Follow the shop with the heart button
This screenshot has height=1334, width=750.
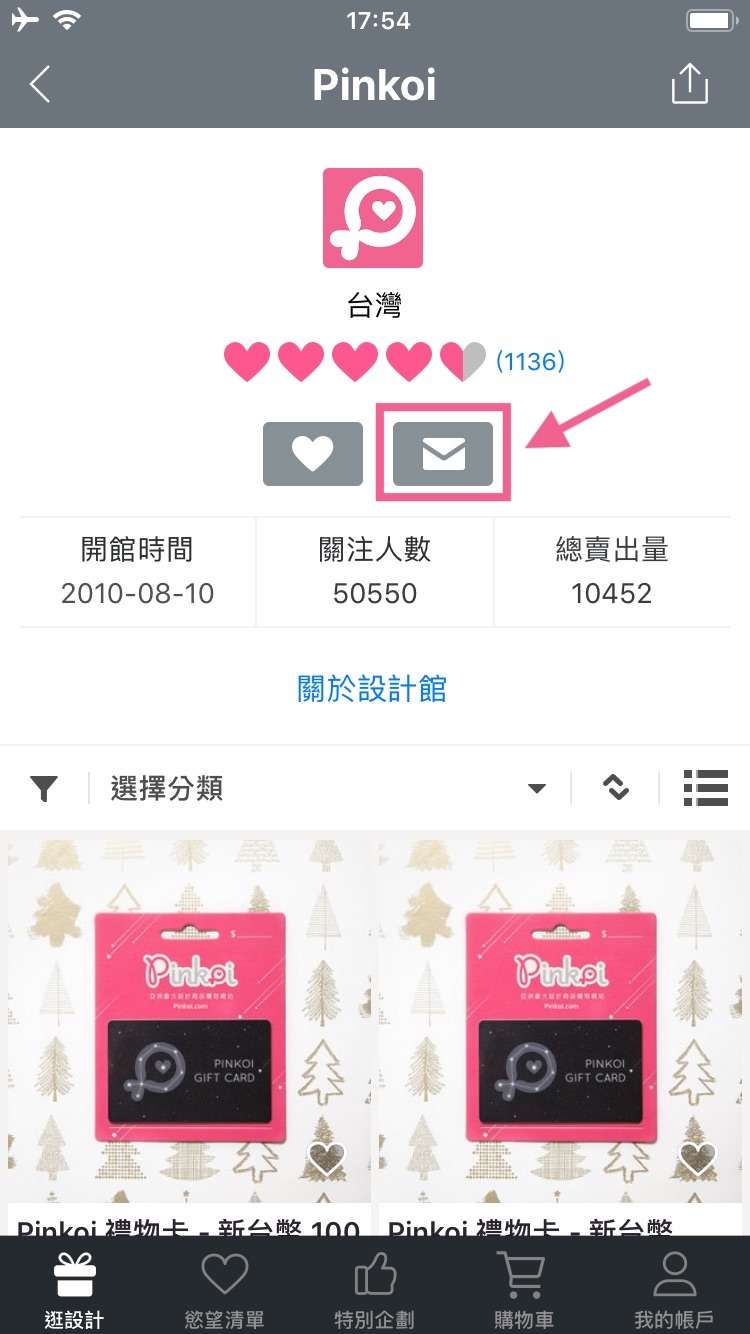click(313, 454)
